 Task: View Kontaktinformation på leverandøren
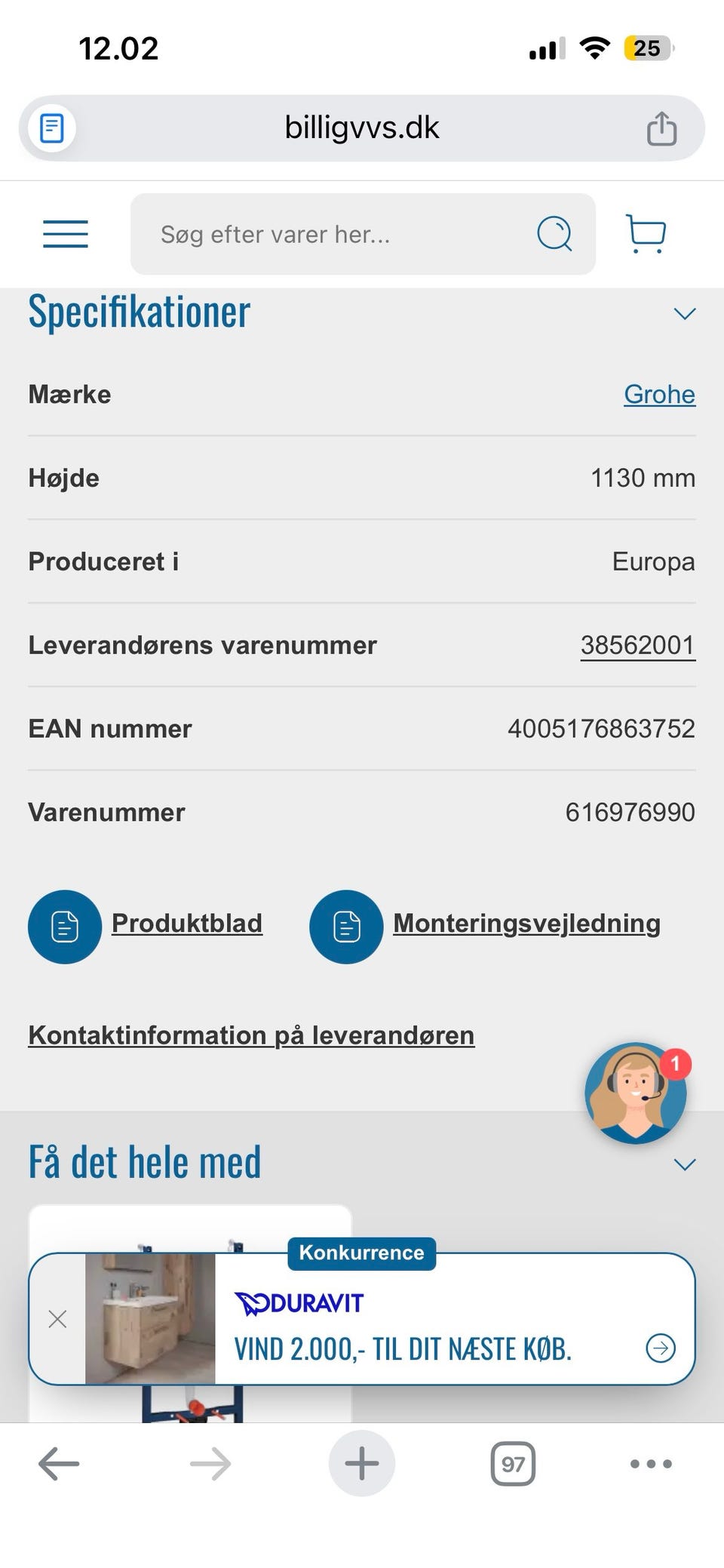click(251, 1035)
